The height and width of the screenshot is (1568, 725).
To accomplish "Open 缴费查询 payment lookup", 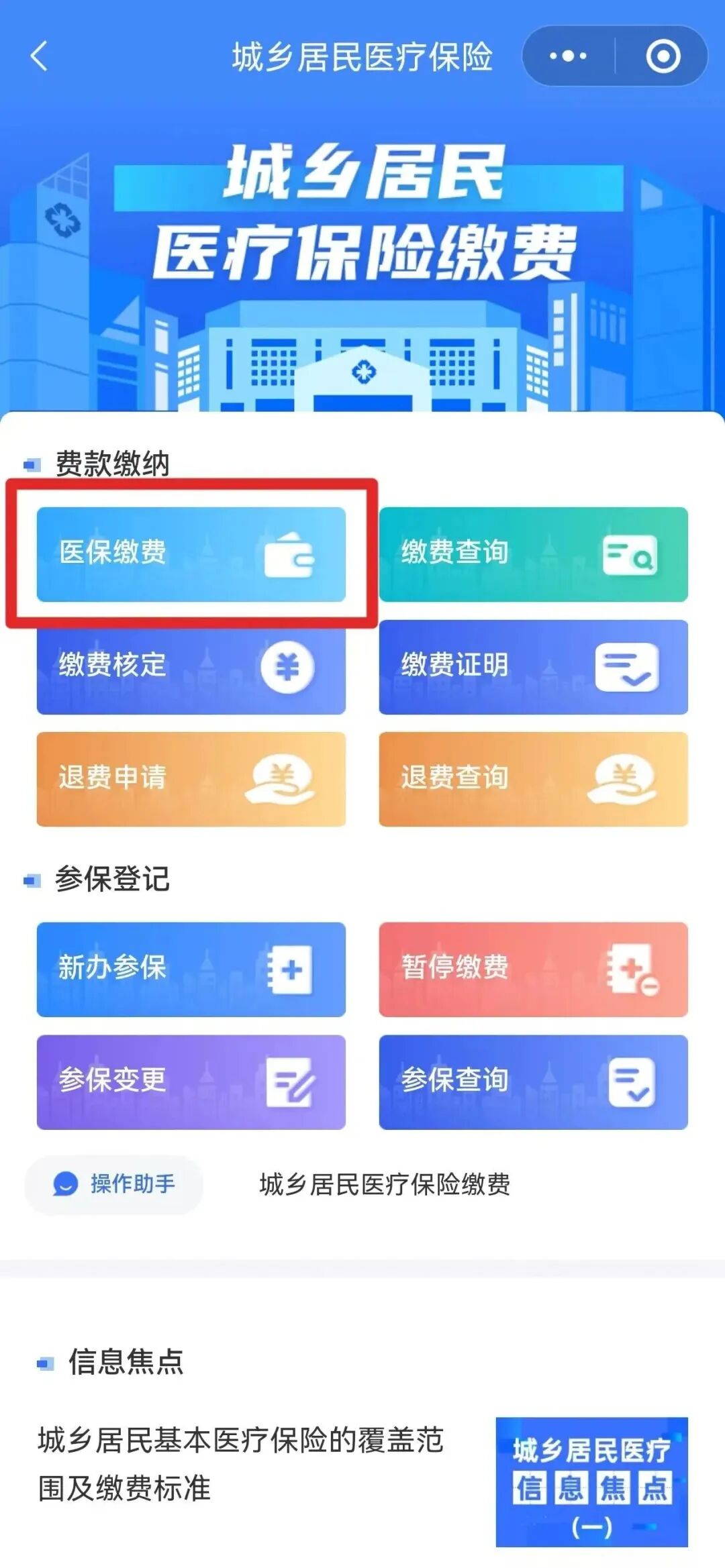I will [x=533, y=554].
